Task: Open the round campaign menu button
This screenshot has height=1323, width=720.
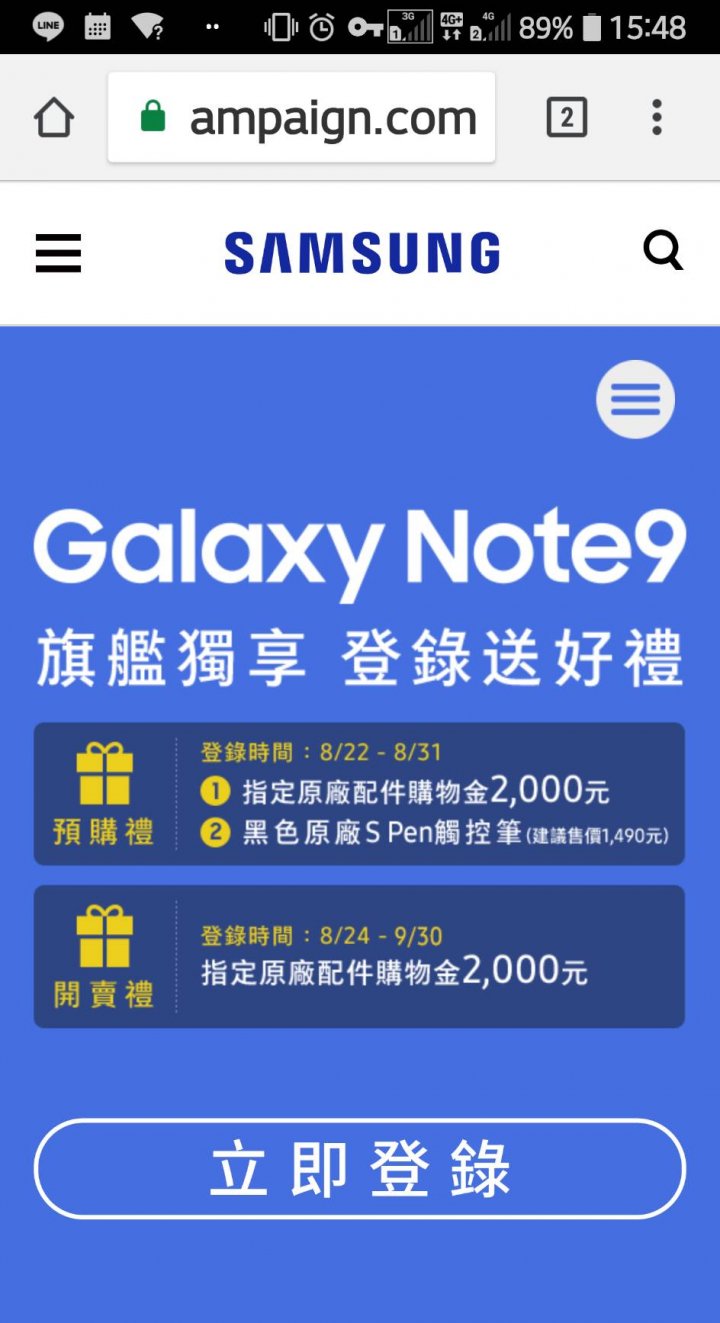Action: coord(635,399)
